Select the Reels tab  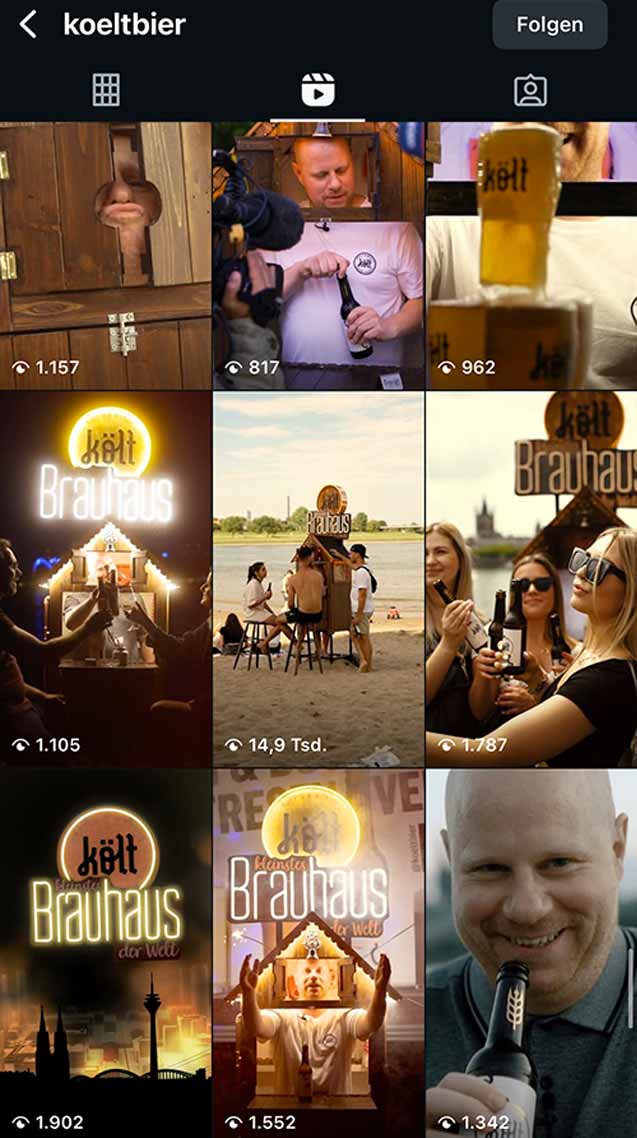(x=318, y=90)
